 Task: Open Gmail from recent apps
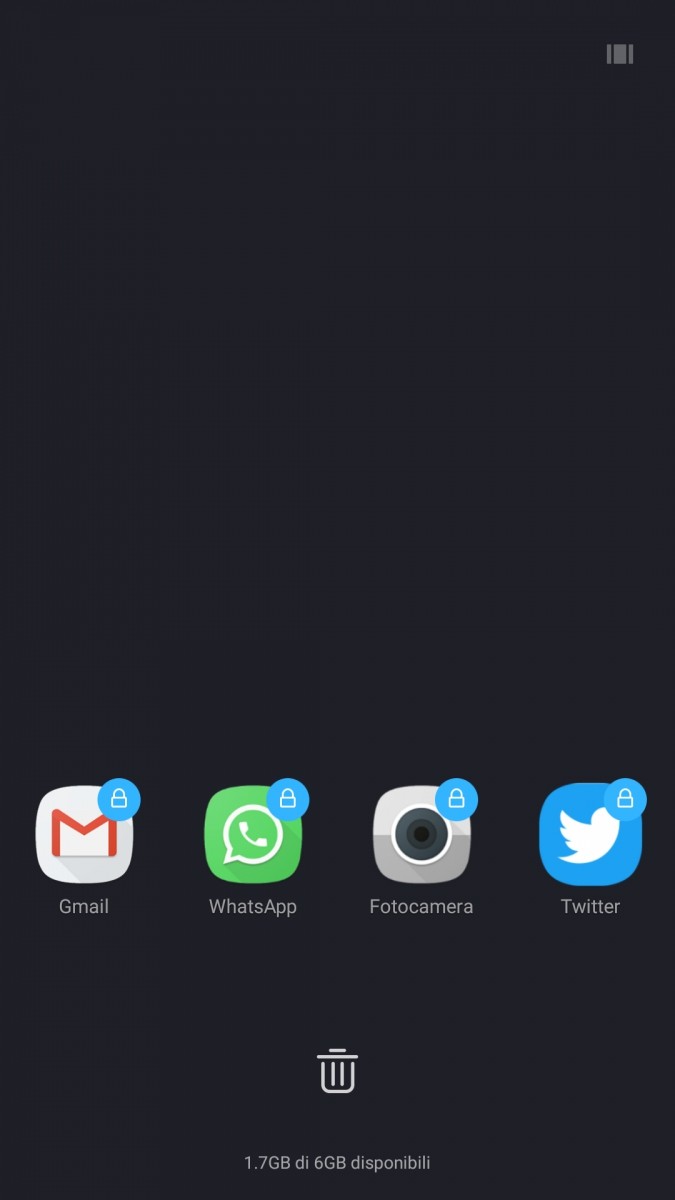84,836
